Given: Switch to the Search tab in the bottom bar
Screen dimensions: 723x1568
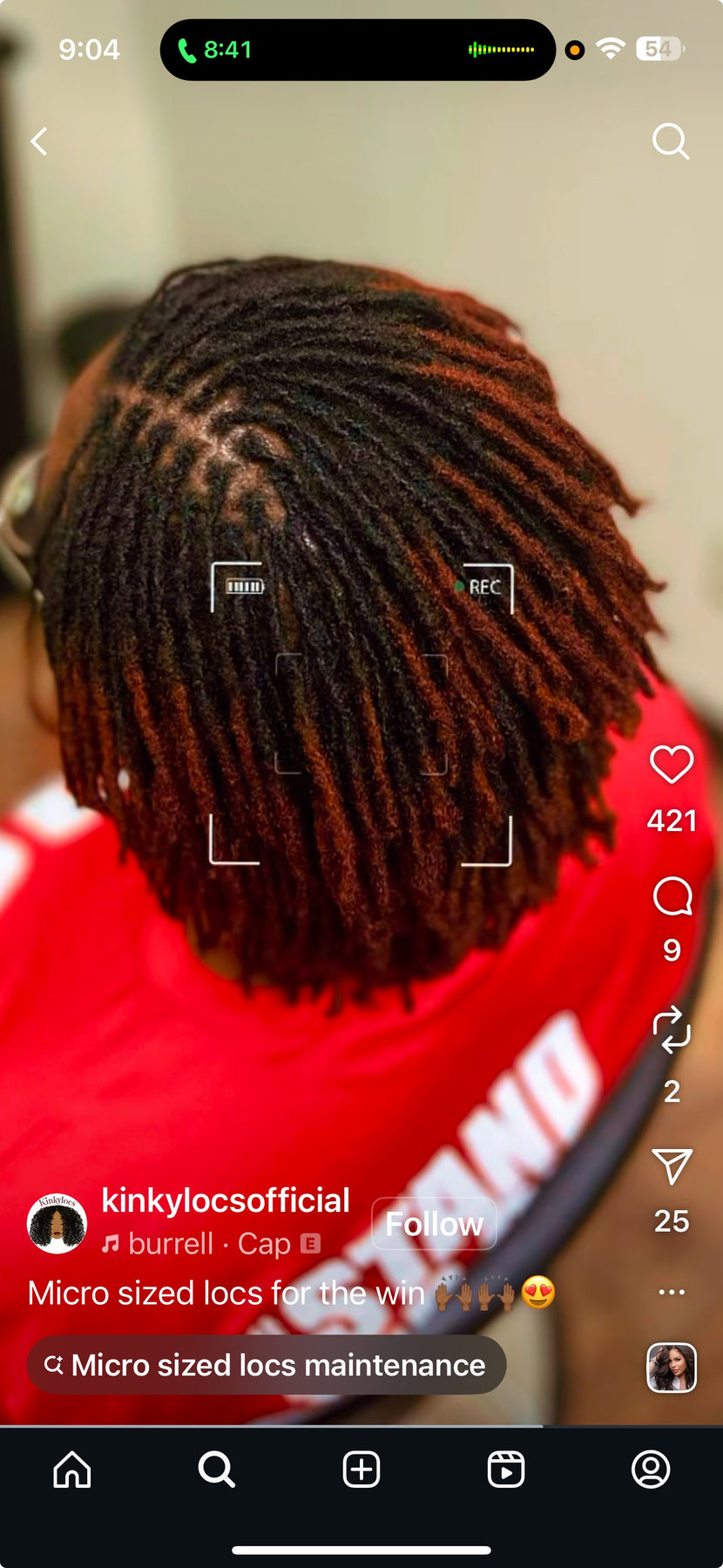Looking at the screenshot, I should click(x=216, y=1470).
